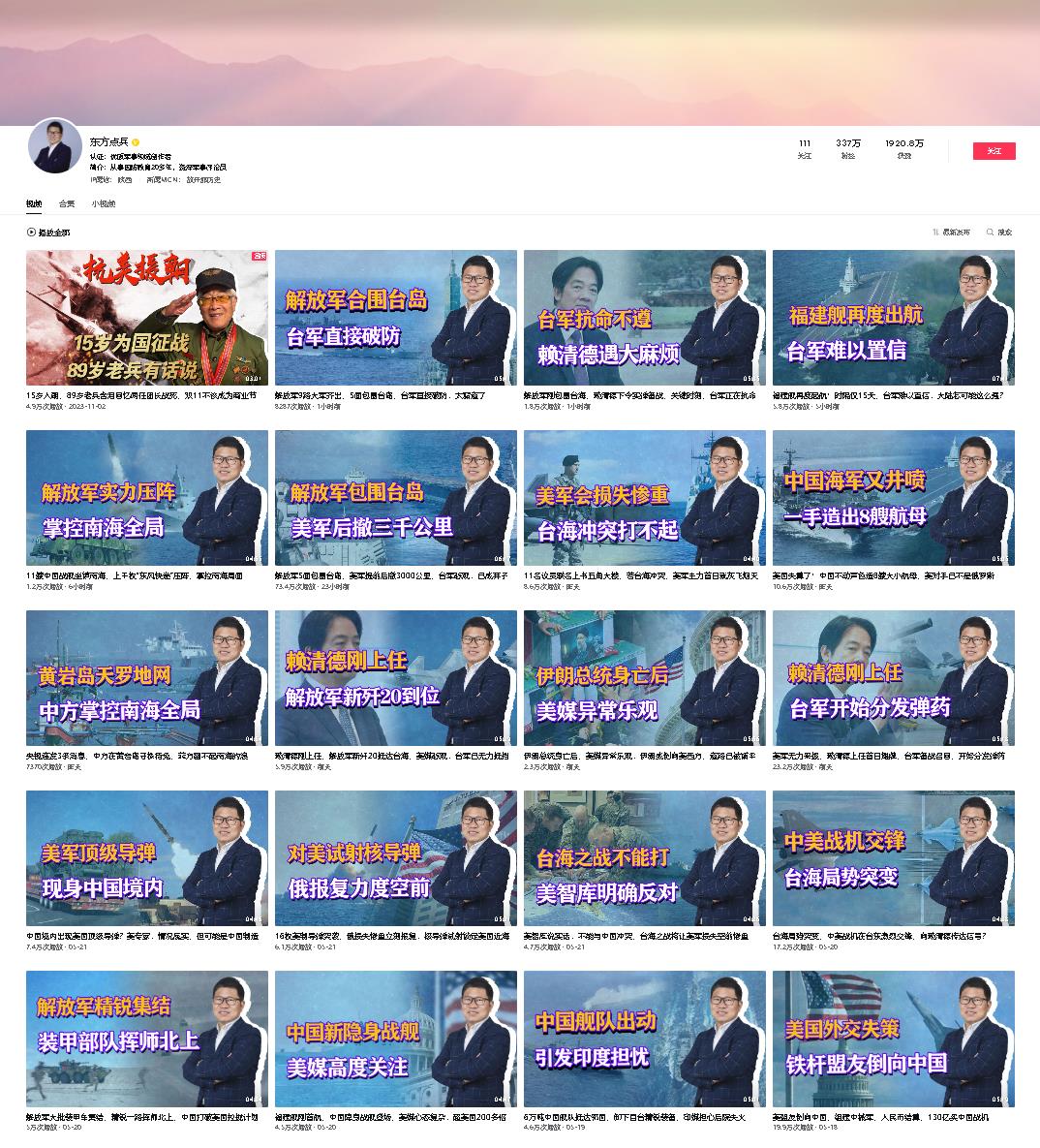The height and width of the screenshot is (1148, 1040).
Task: Open video 美国外交失策 铁杆盟友倒向中国
Action: pyautogui.click(x=893, y=1039)
